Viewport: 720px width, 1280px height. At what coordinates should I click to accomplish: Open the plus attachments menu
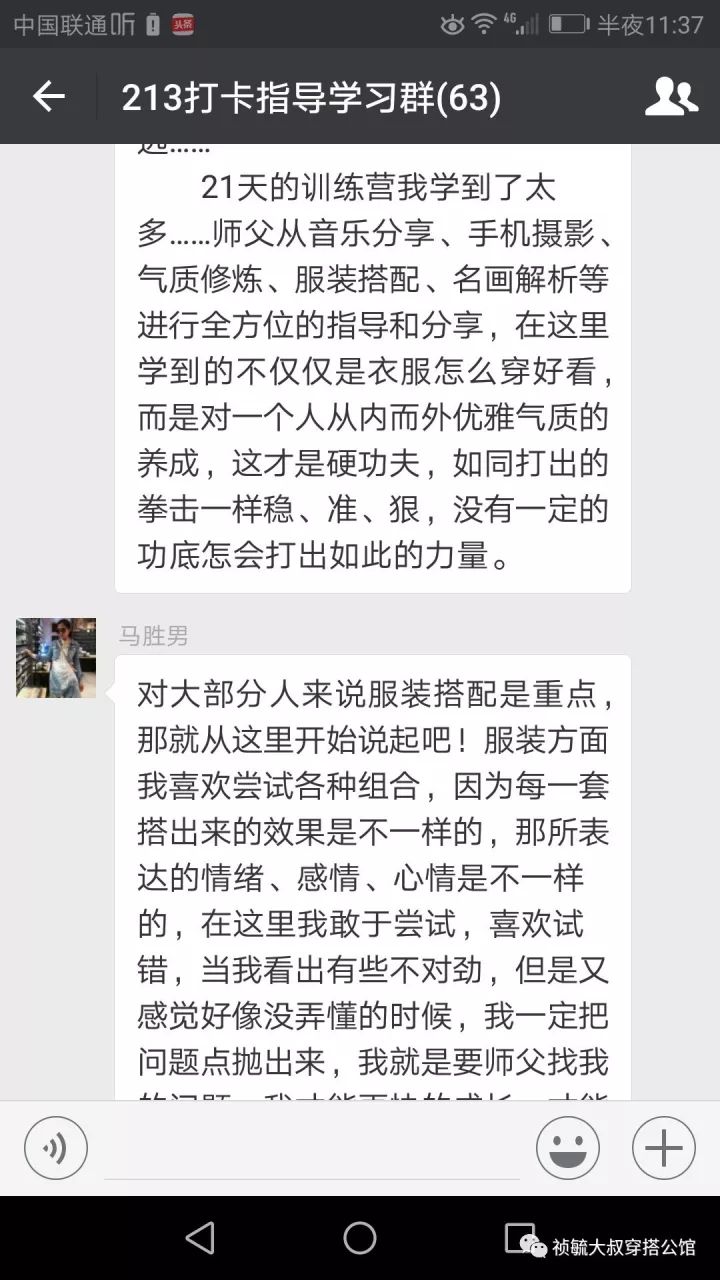coord(664,1148)
